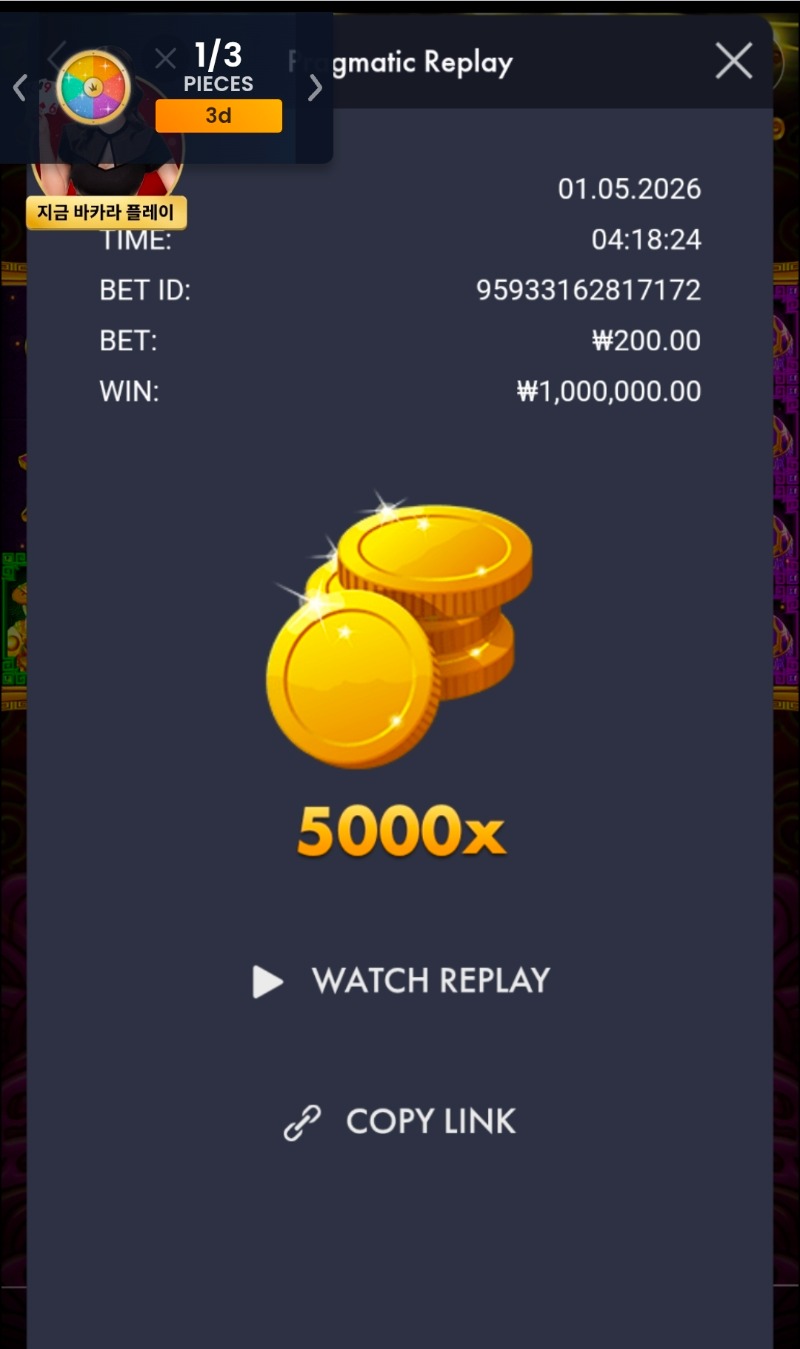Watch the replay of this win

click(401, 981)
